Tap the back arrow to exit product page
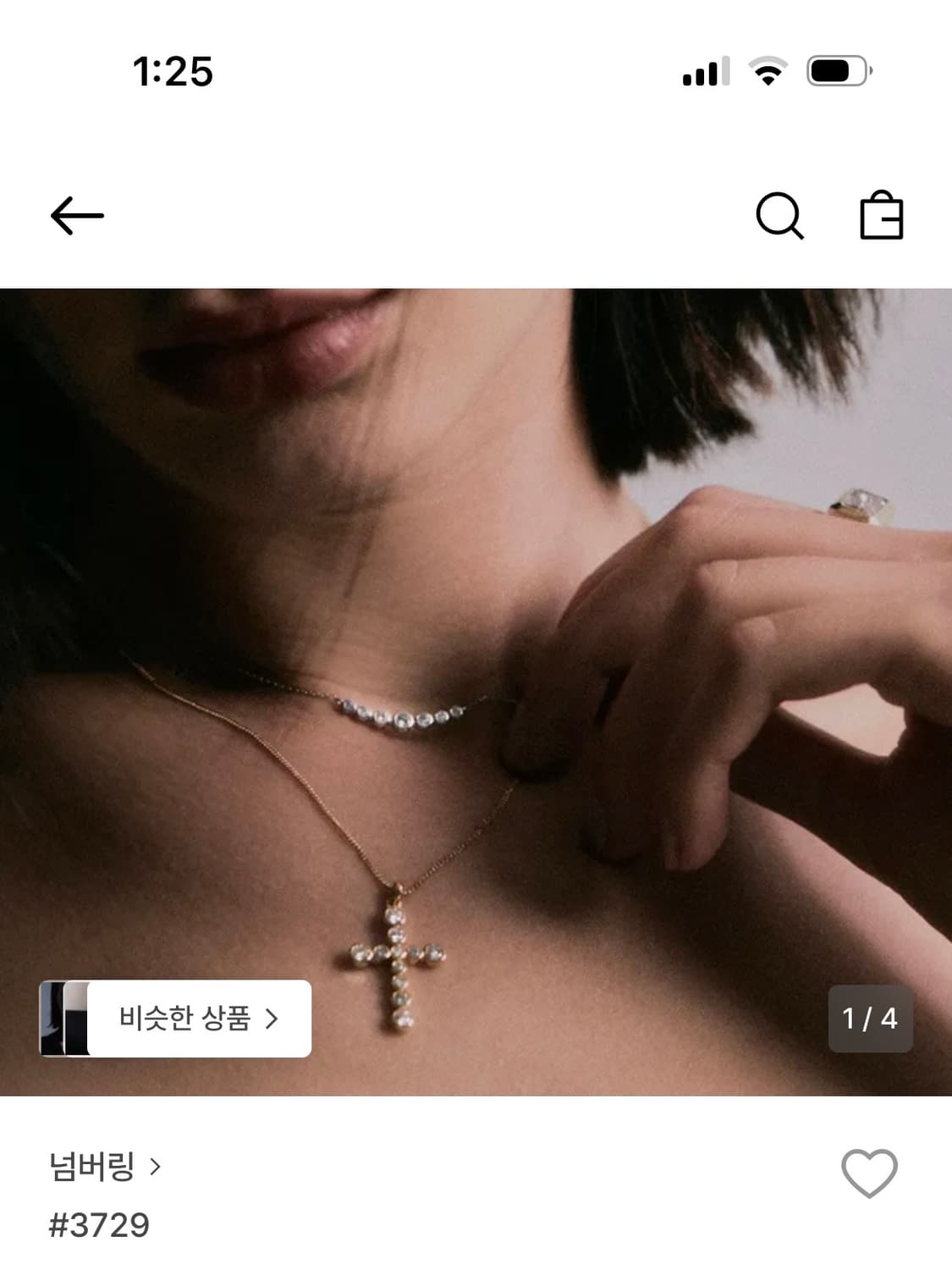 coord(78,217)
